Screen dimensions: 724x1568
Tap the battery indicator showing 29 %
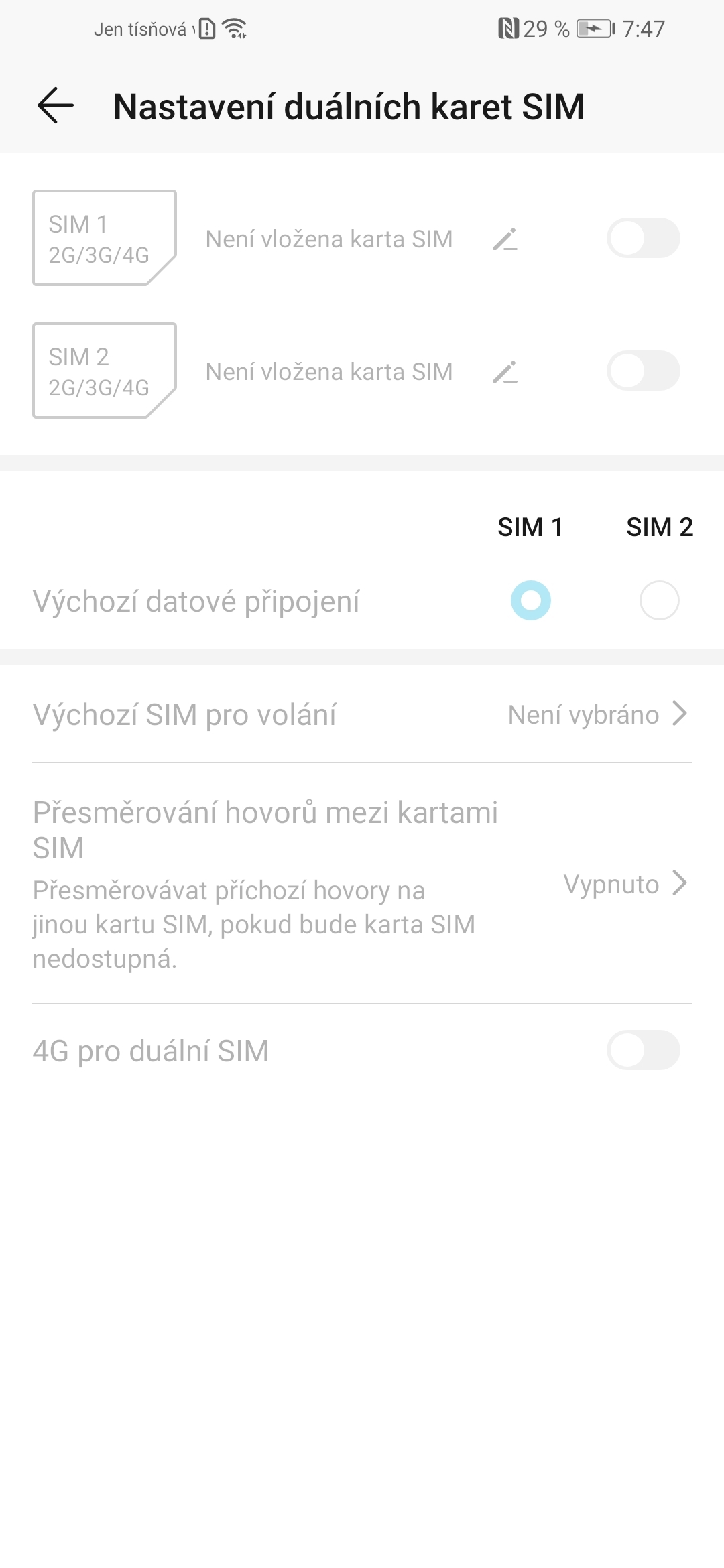[595, 28]
